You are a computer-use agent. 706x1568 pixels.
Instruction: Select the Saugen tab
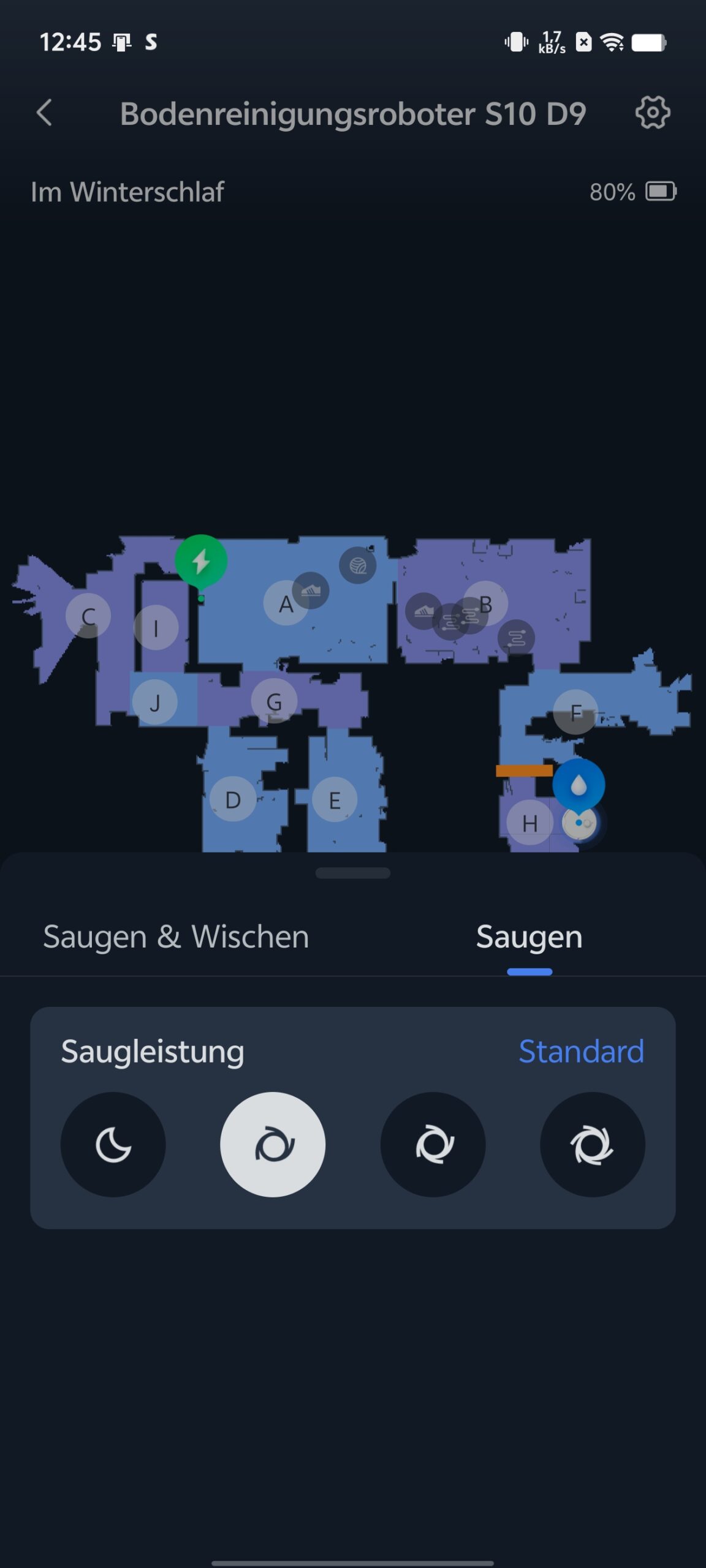(529, 937)
